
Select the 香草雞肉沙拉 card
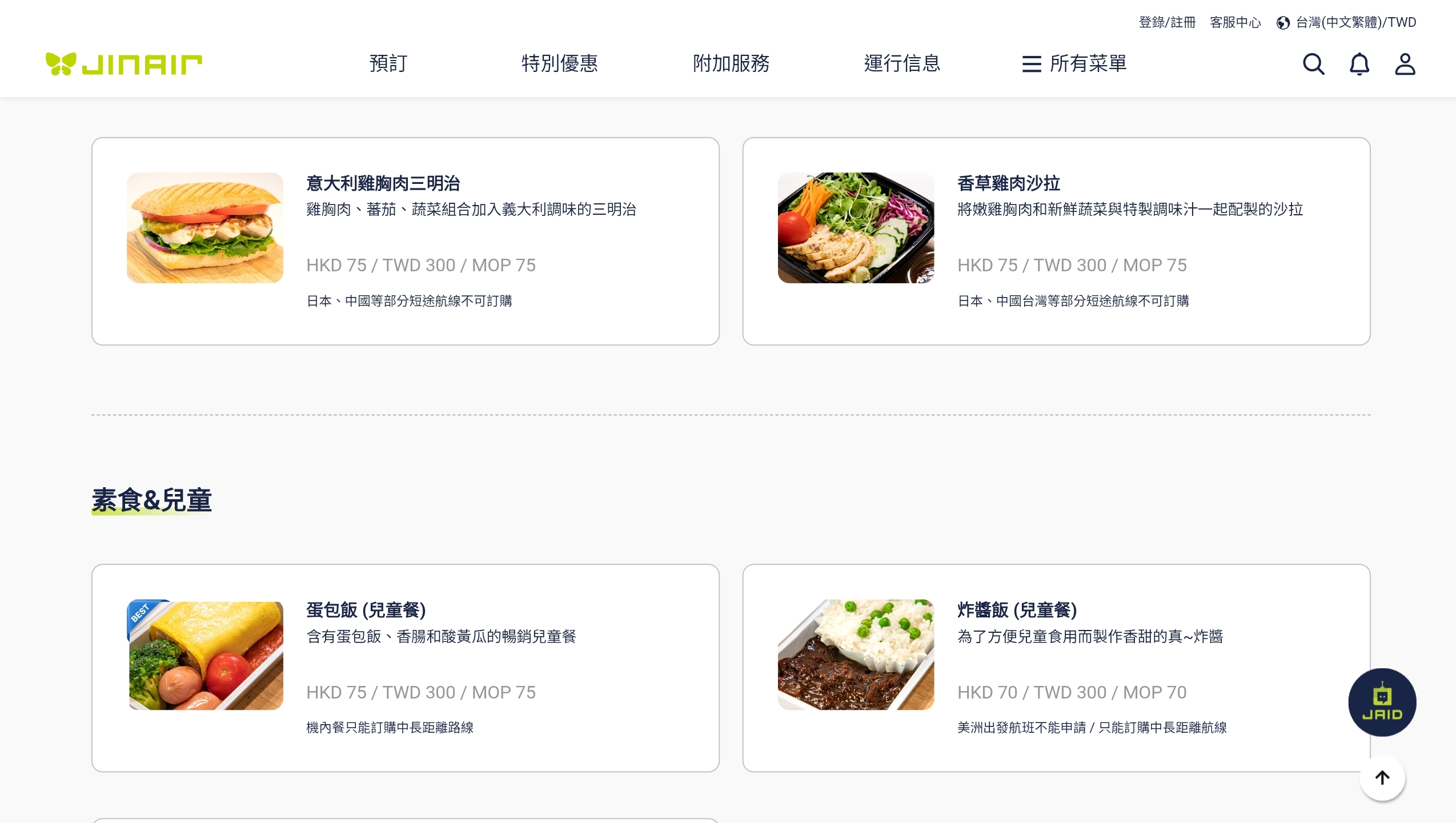click(x=1056, y=240)
